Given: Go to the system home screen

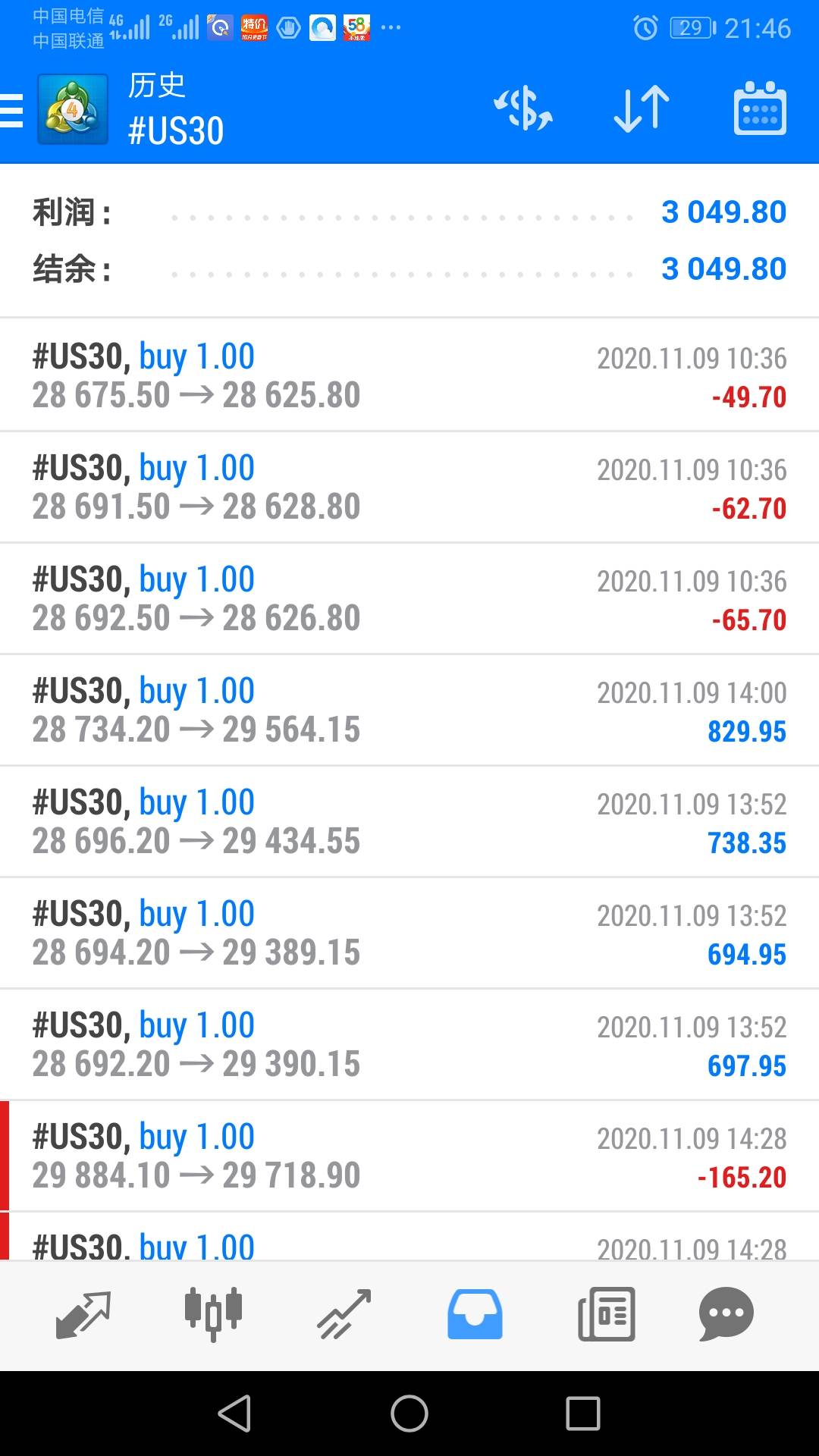Looking at the screenshot, I should (409, 1414).
